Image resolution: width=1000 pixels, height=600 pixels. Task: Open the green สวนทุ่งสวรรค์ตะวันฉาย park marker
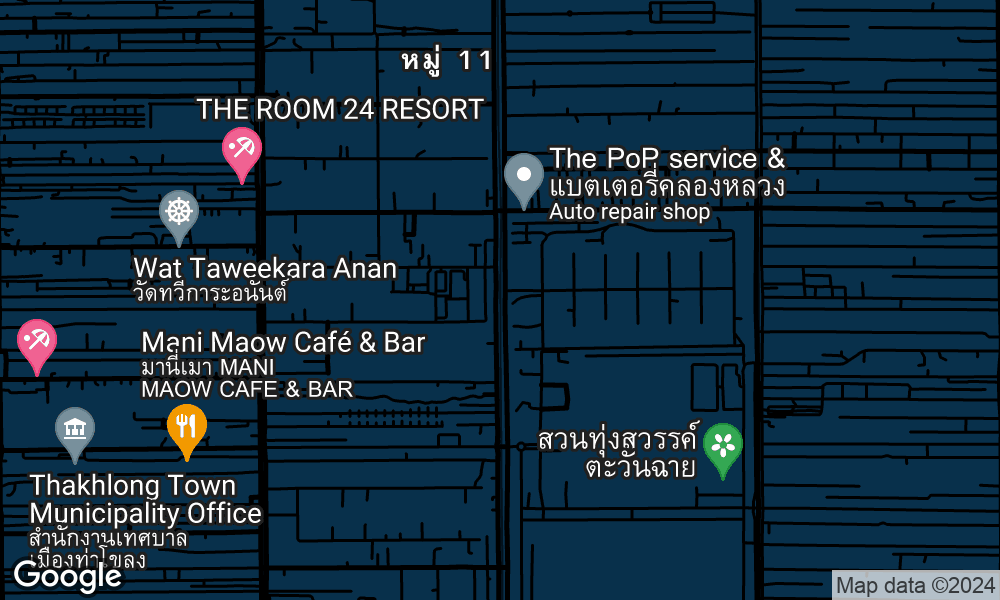(723, 449)
